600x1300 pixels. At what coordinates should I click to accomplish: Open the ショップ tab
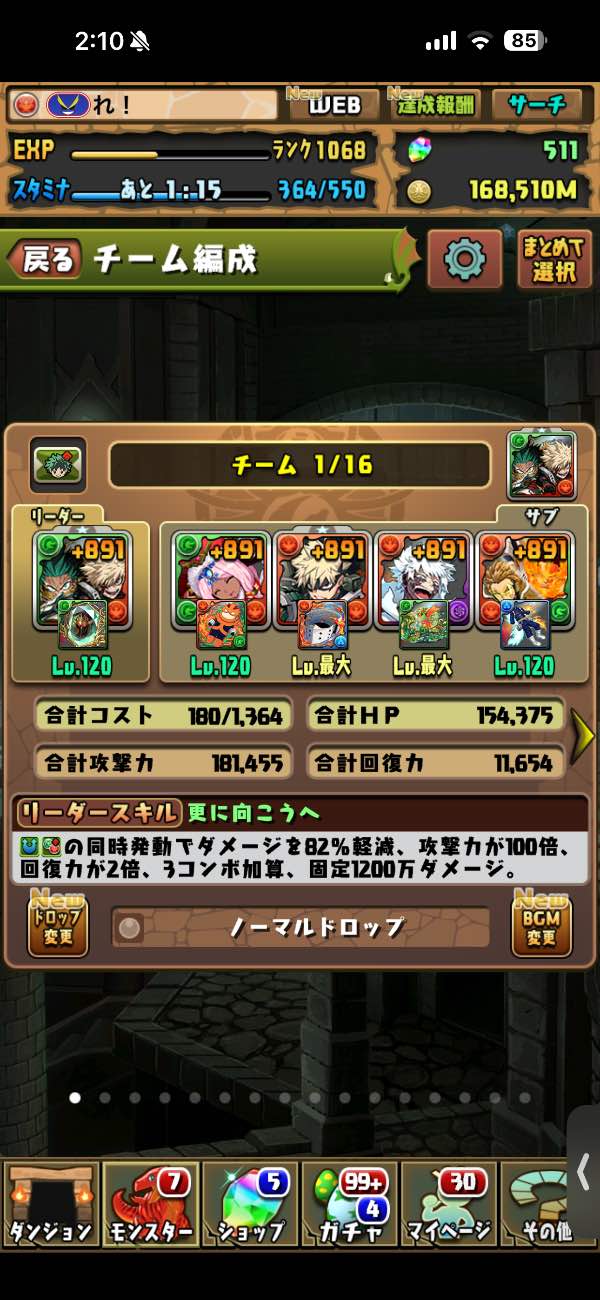(x=250, y=1203)
